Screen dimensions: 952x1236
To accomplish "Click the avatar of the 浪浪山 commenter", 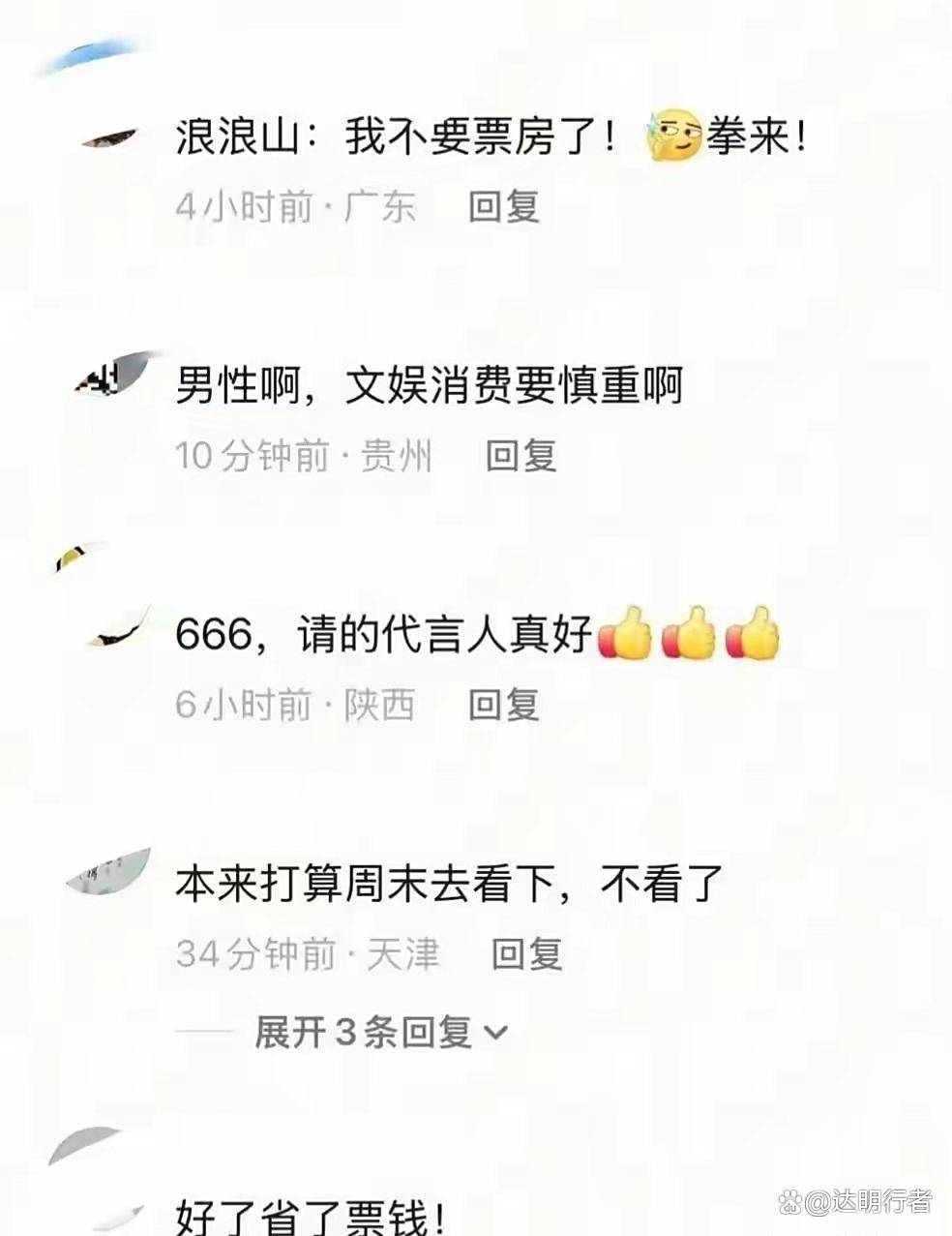I will click(x=108, y=136).
